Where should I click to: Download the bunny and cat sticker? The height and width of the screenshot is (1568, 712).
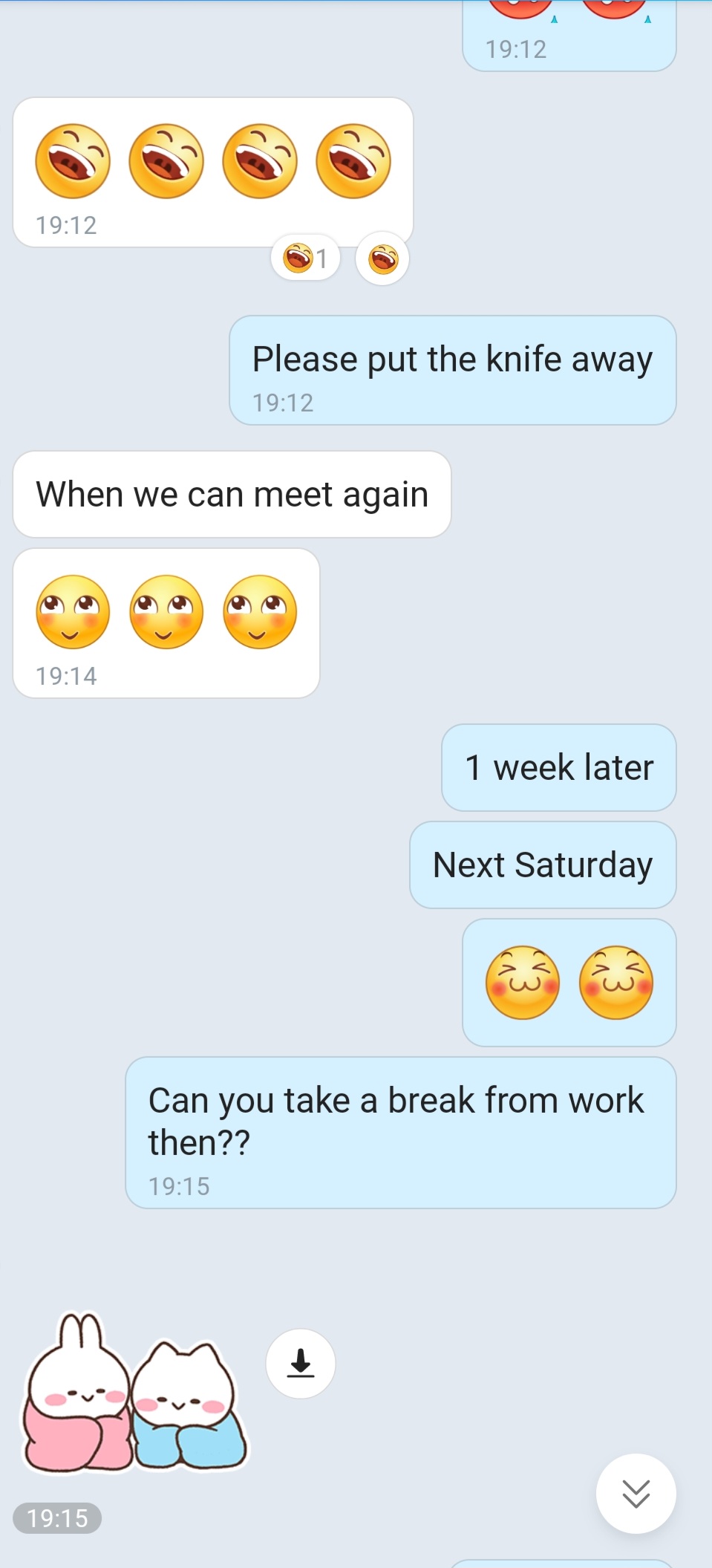[x=300, y=1363]
